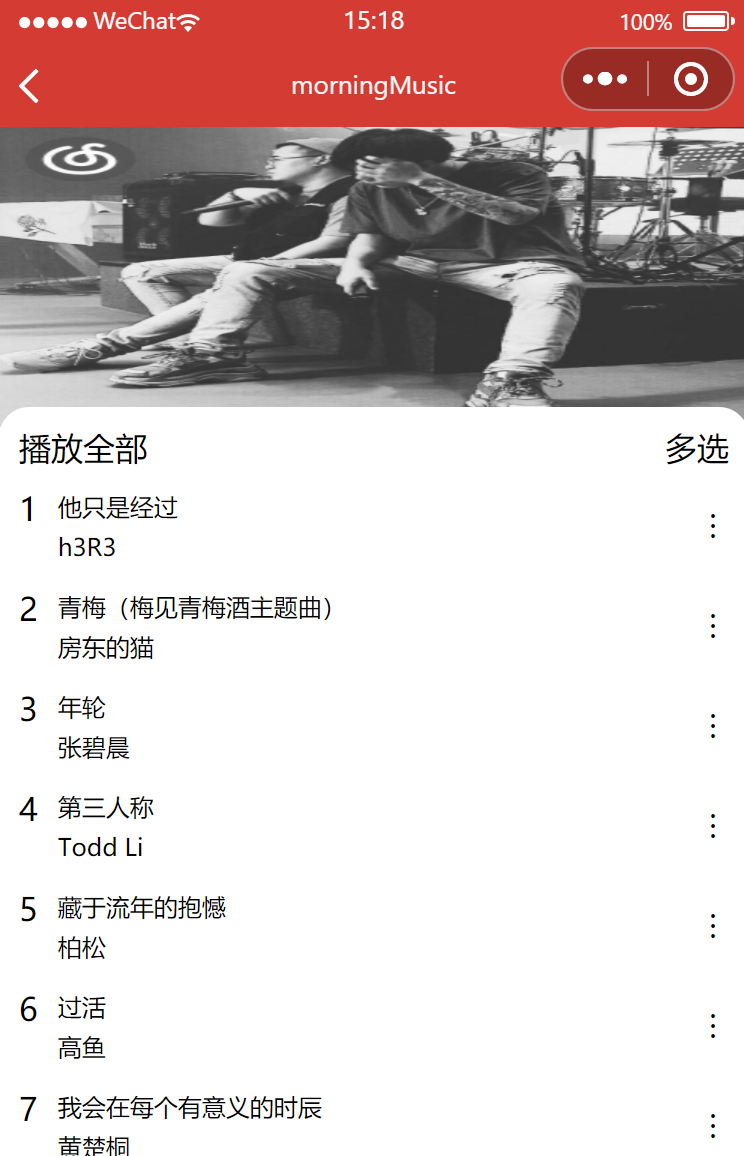Play the song 他只是经过
This screenshot has width=744, height=1156.
point(118,508)
